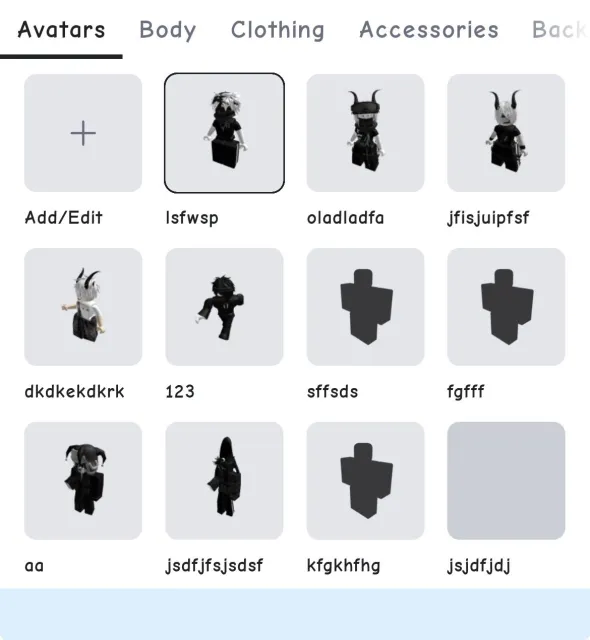Switch to the Body tab

pyautogui.click(x=168, y=31)
